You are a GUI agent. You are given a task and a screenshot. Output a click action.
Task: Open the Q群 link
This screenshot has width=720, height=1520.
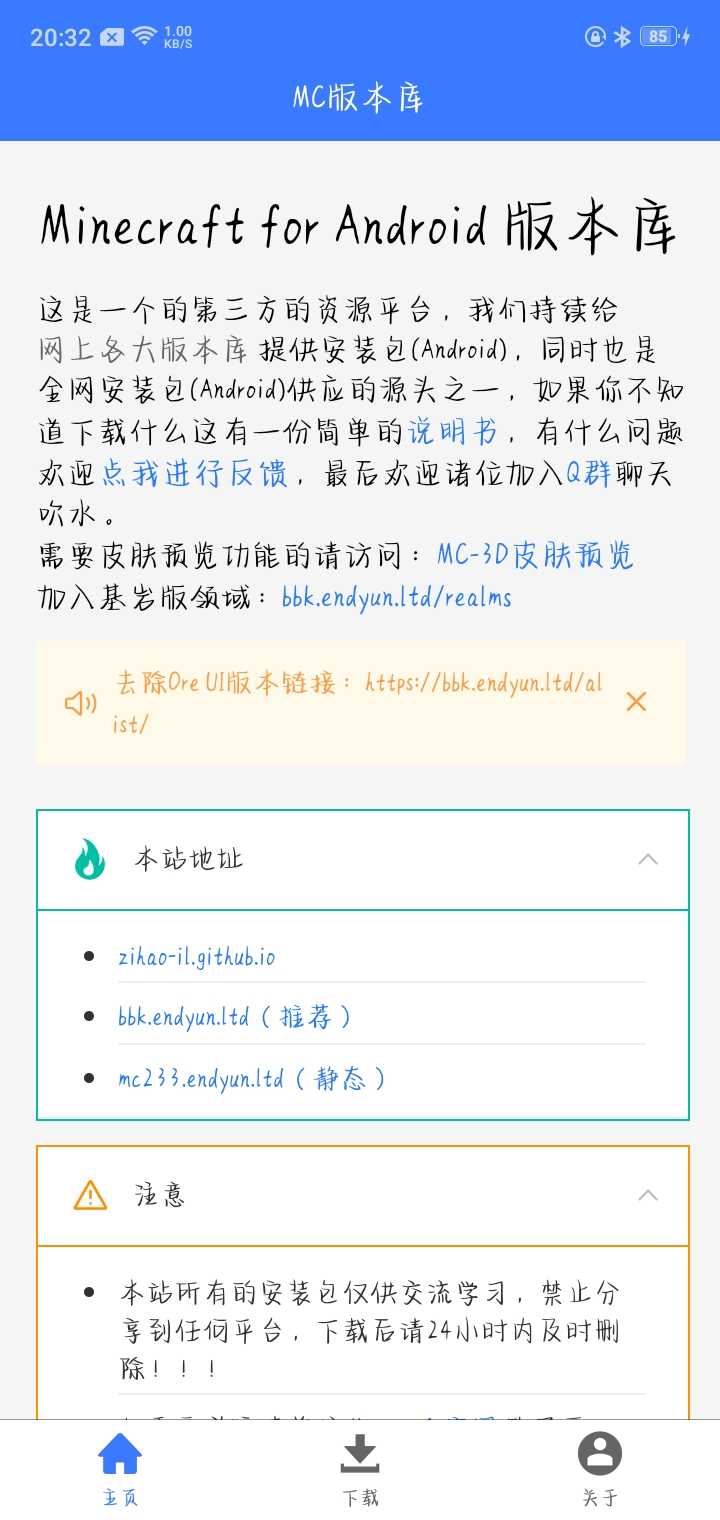click(x=588, y=473)
